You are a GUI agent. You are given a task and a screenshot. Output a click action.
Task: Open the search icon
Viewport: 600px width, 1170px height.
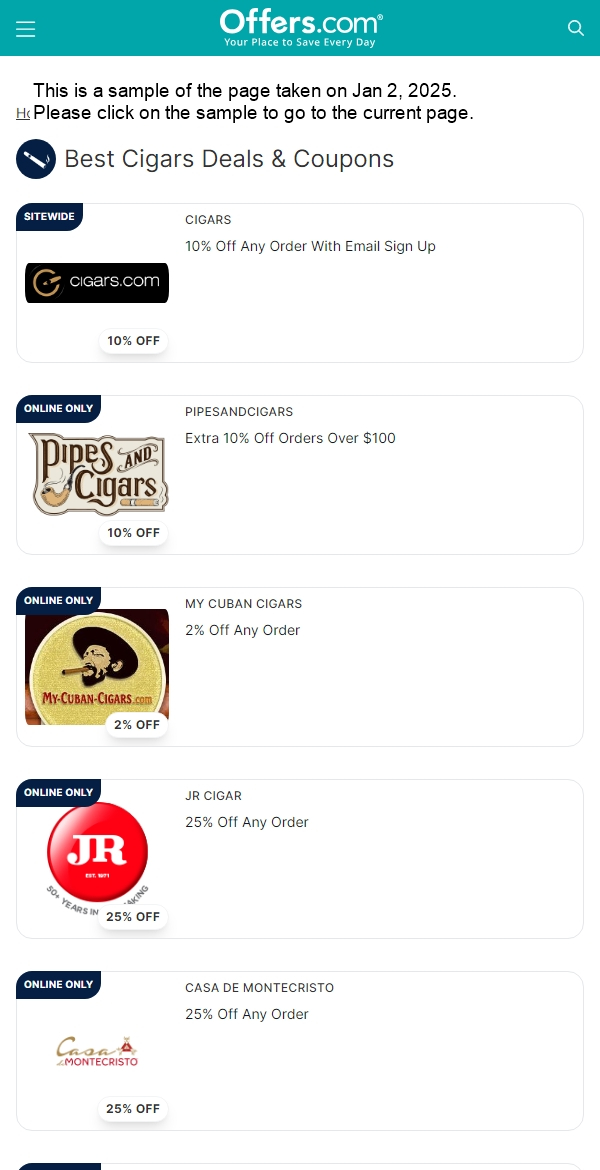(575, 28)
